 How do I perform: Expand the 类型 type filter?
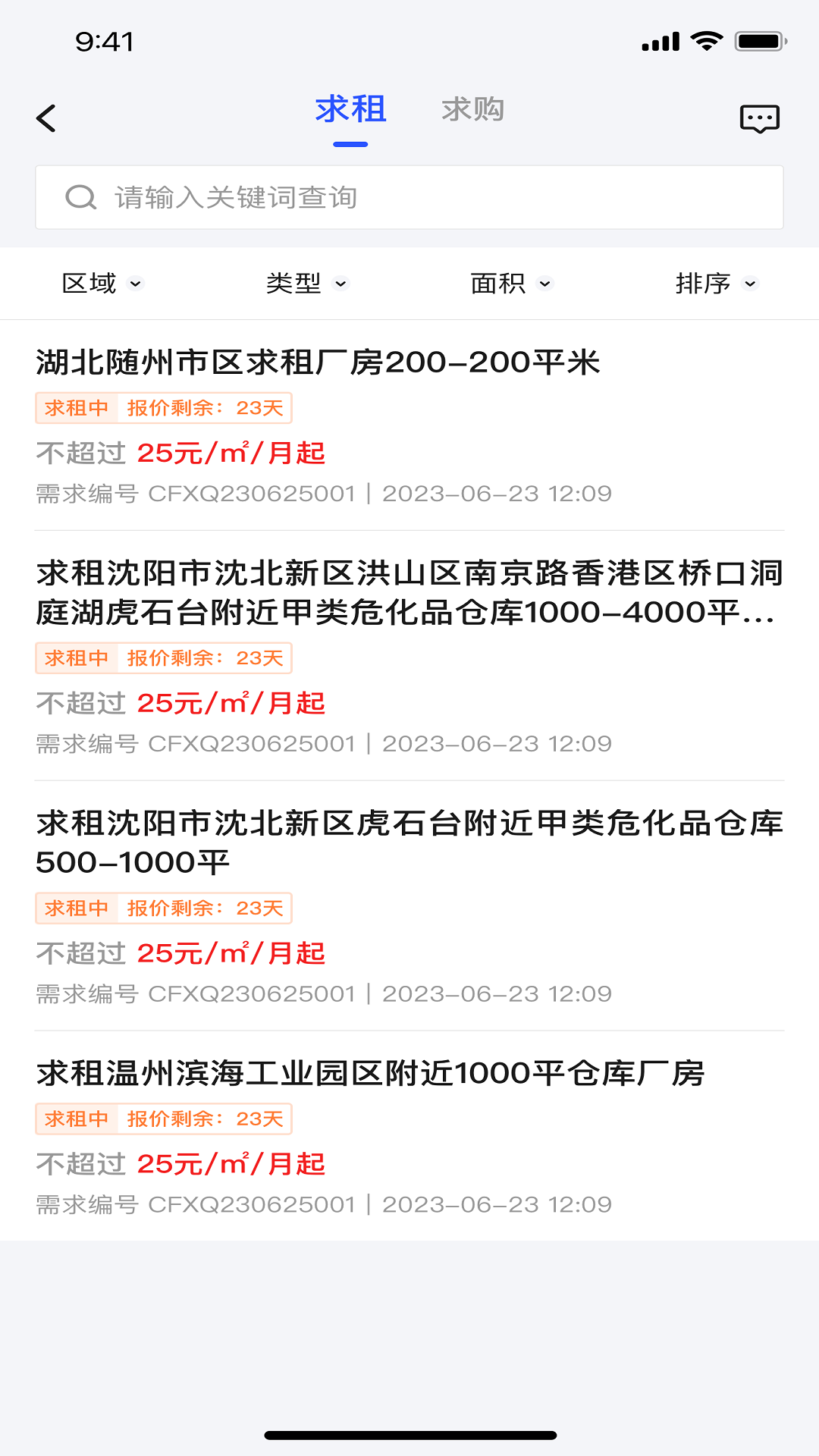pos(307,283)
